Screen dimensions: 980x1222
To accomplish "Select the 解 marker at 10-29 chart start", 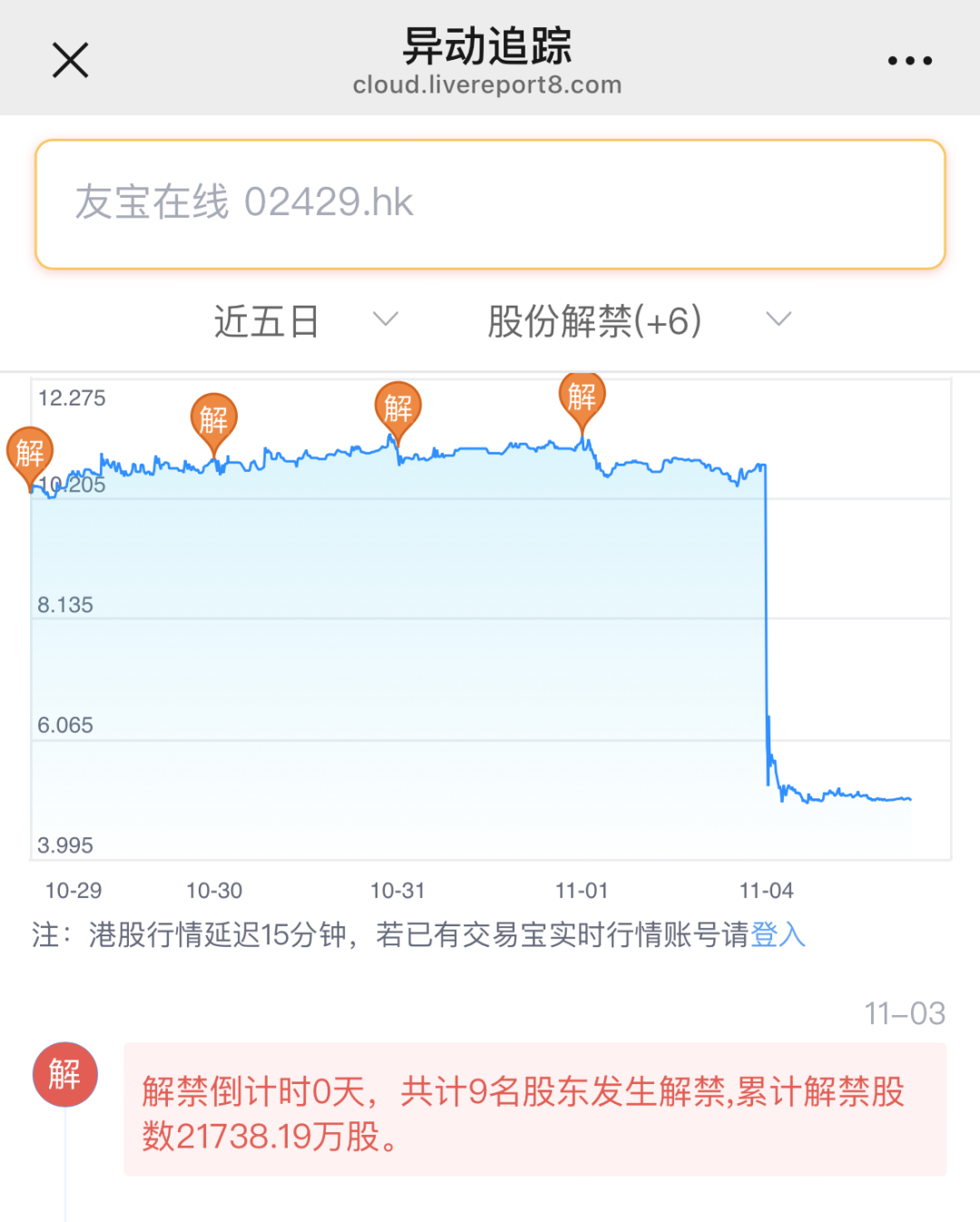I will coord(30,452).
